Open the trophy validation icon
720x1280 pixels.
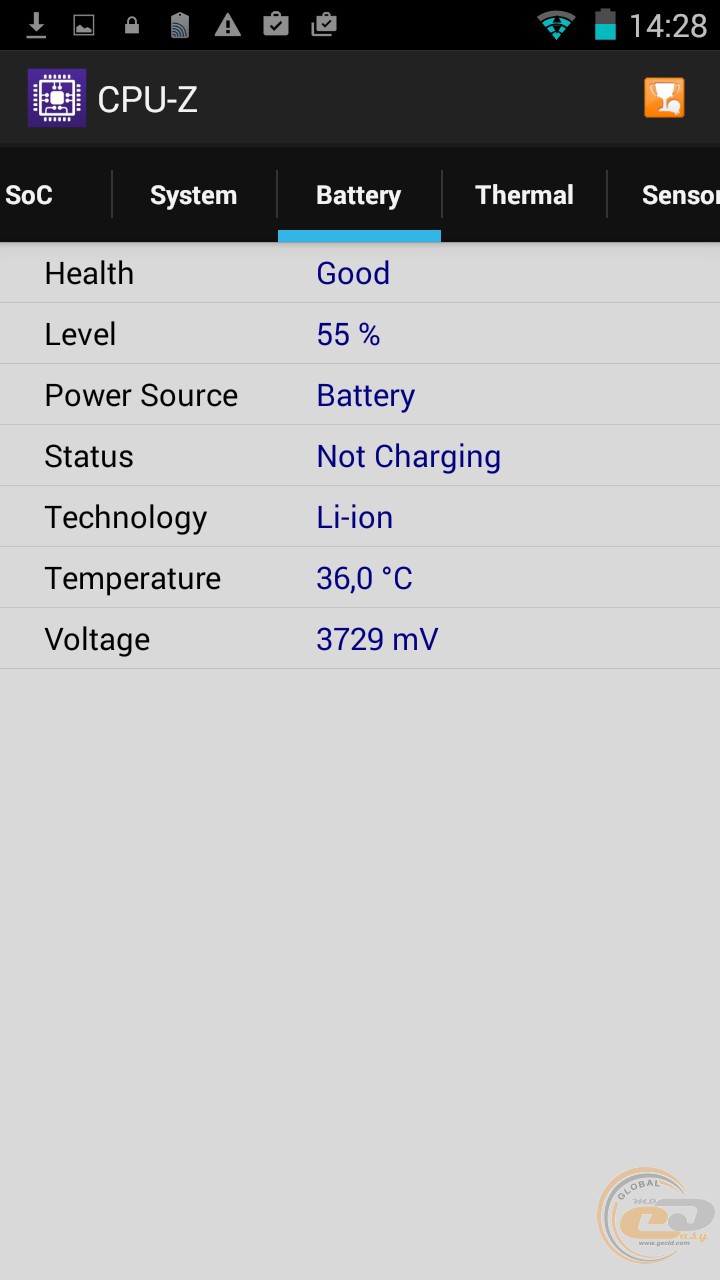coord(664,98)
